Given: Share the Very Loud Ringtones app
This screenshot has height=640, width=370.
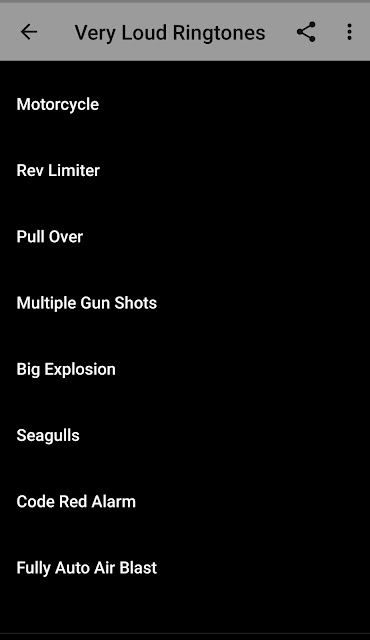Looking at the screenshot, I should coord(306,32).
